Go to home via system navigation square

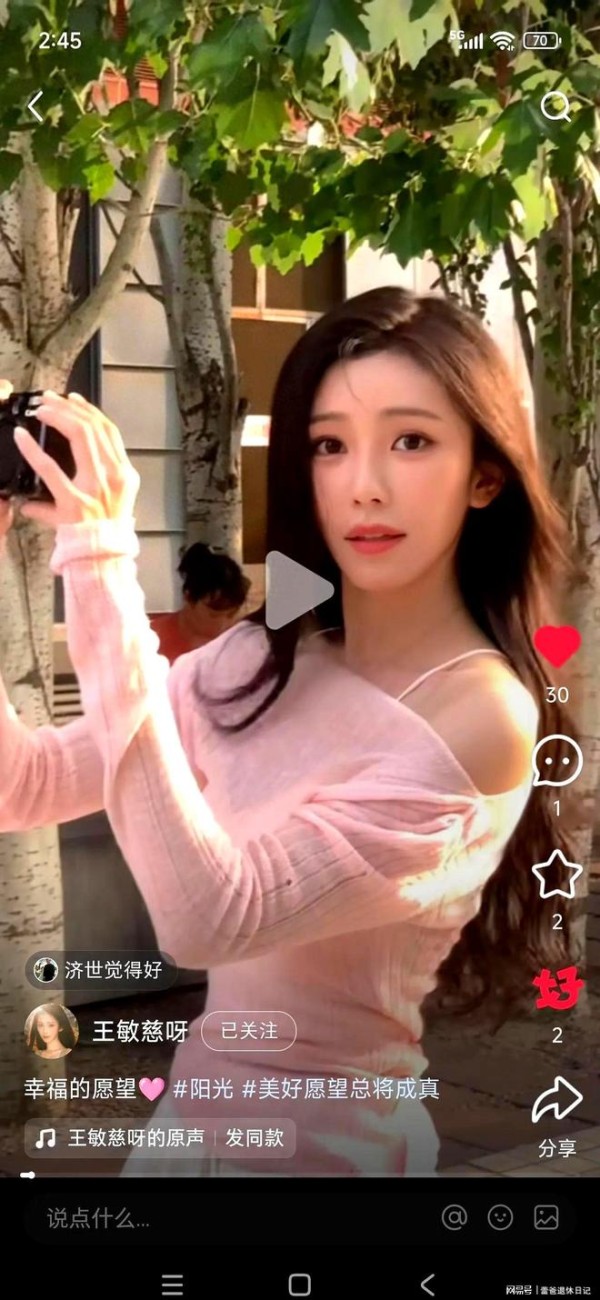tap(299, 1285)
